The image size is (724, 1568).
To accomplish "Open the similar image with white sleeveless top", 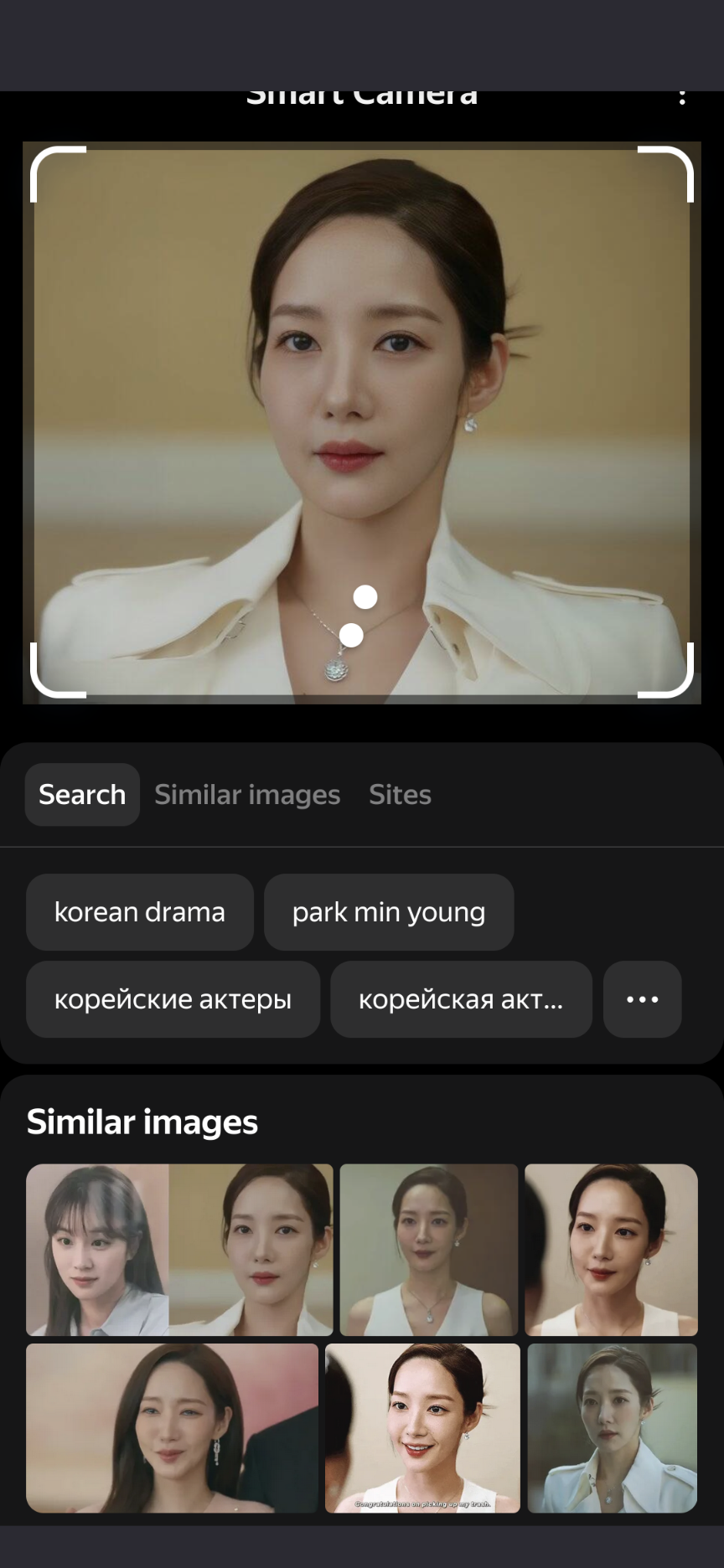I will point(429,1250).
